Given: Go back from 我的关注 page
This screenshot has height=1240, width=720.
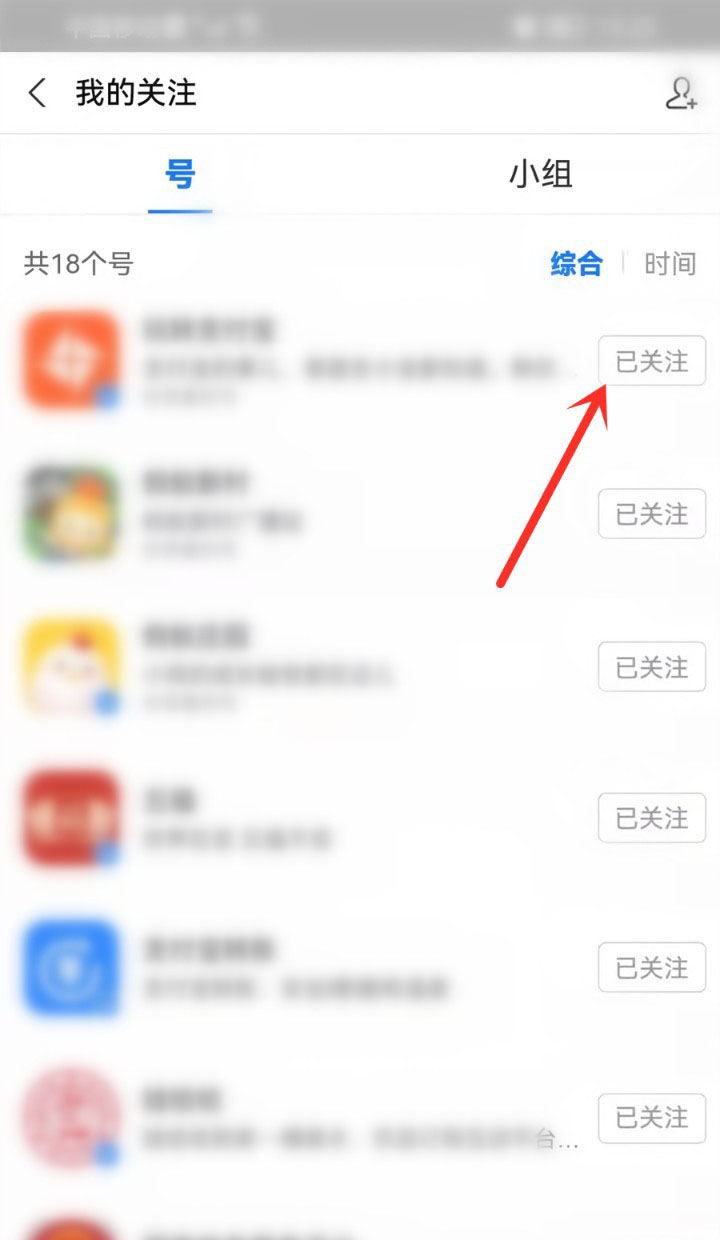Looking at the screenshot, I should click(x=37, y=94).
